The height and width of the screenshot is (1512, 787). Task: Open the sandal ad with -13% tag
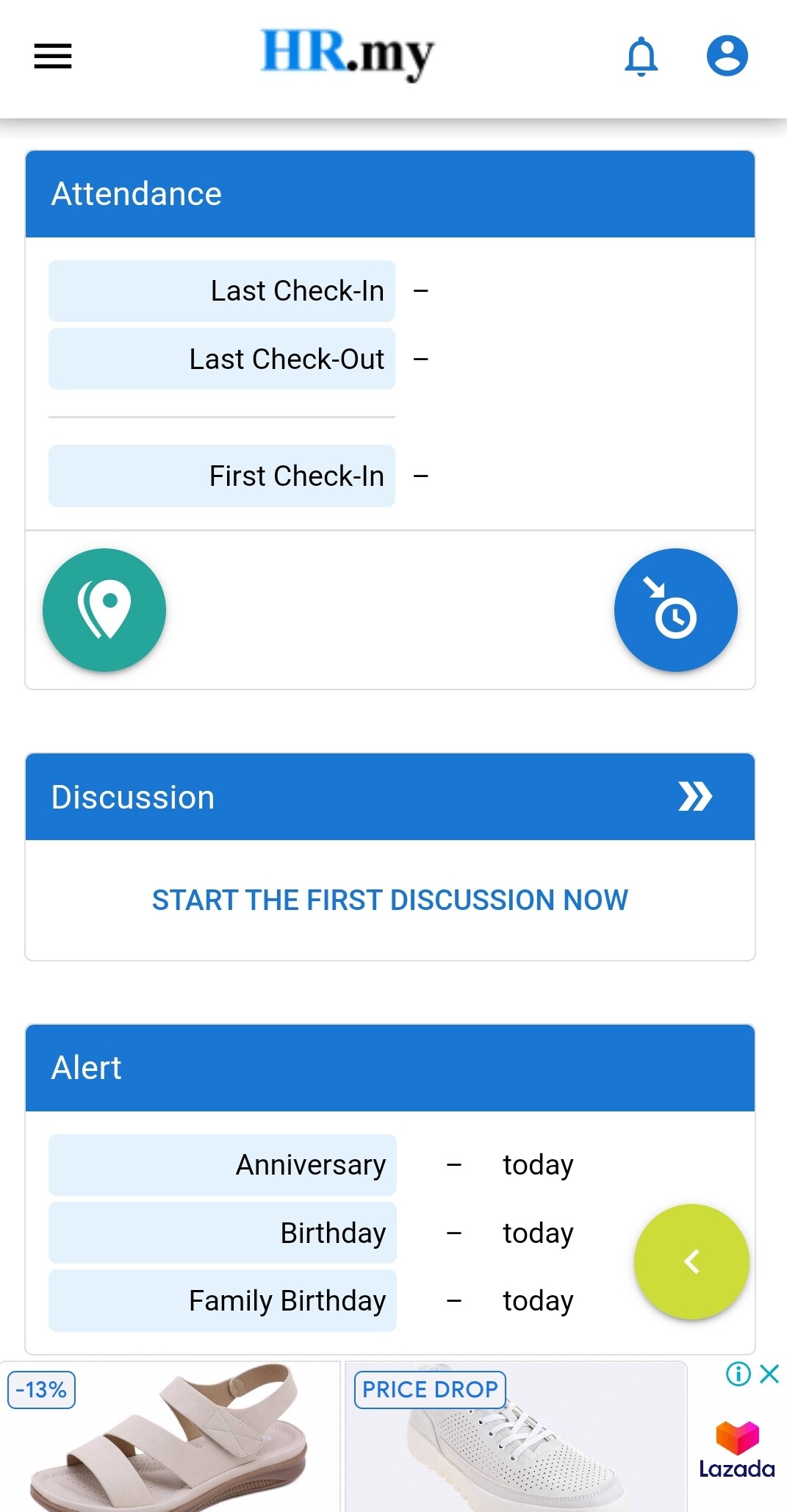(170, 1436)
